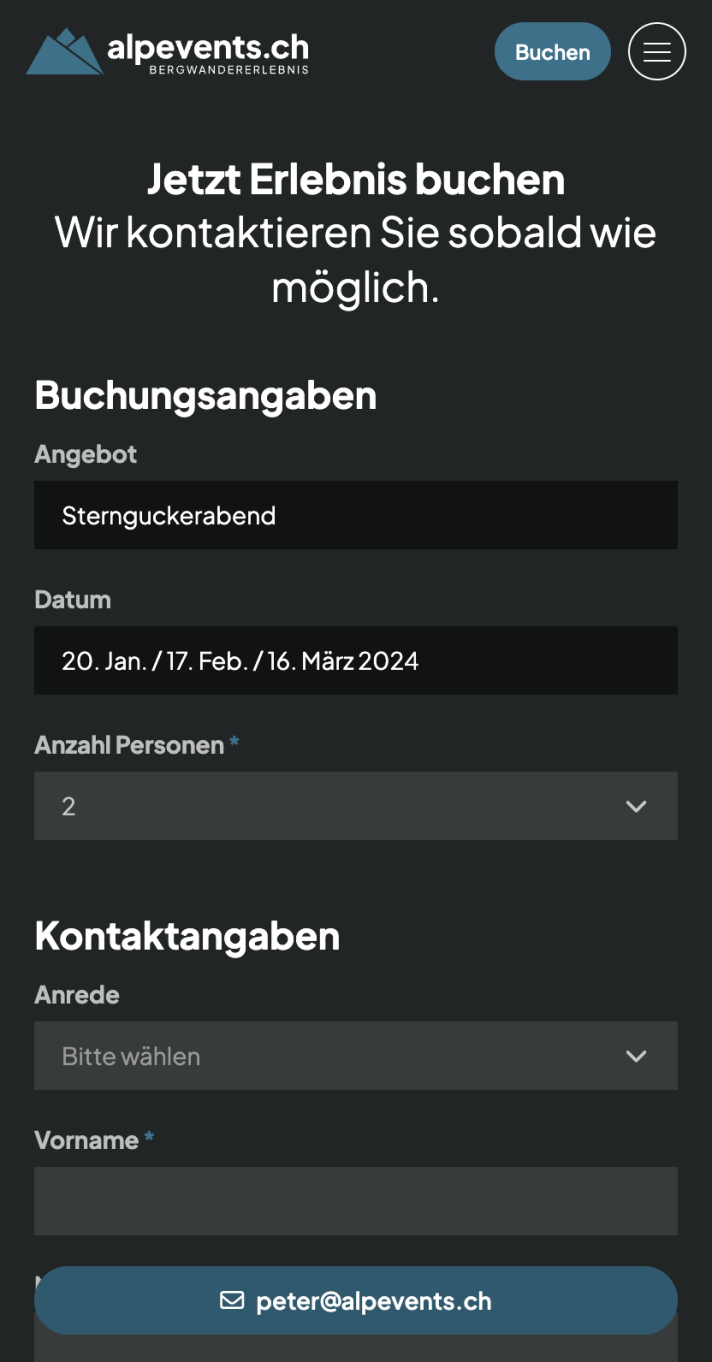
Task: Go to alpevents.ch homepage via logo
Action: pyautogui.click(x=168, y=52)
